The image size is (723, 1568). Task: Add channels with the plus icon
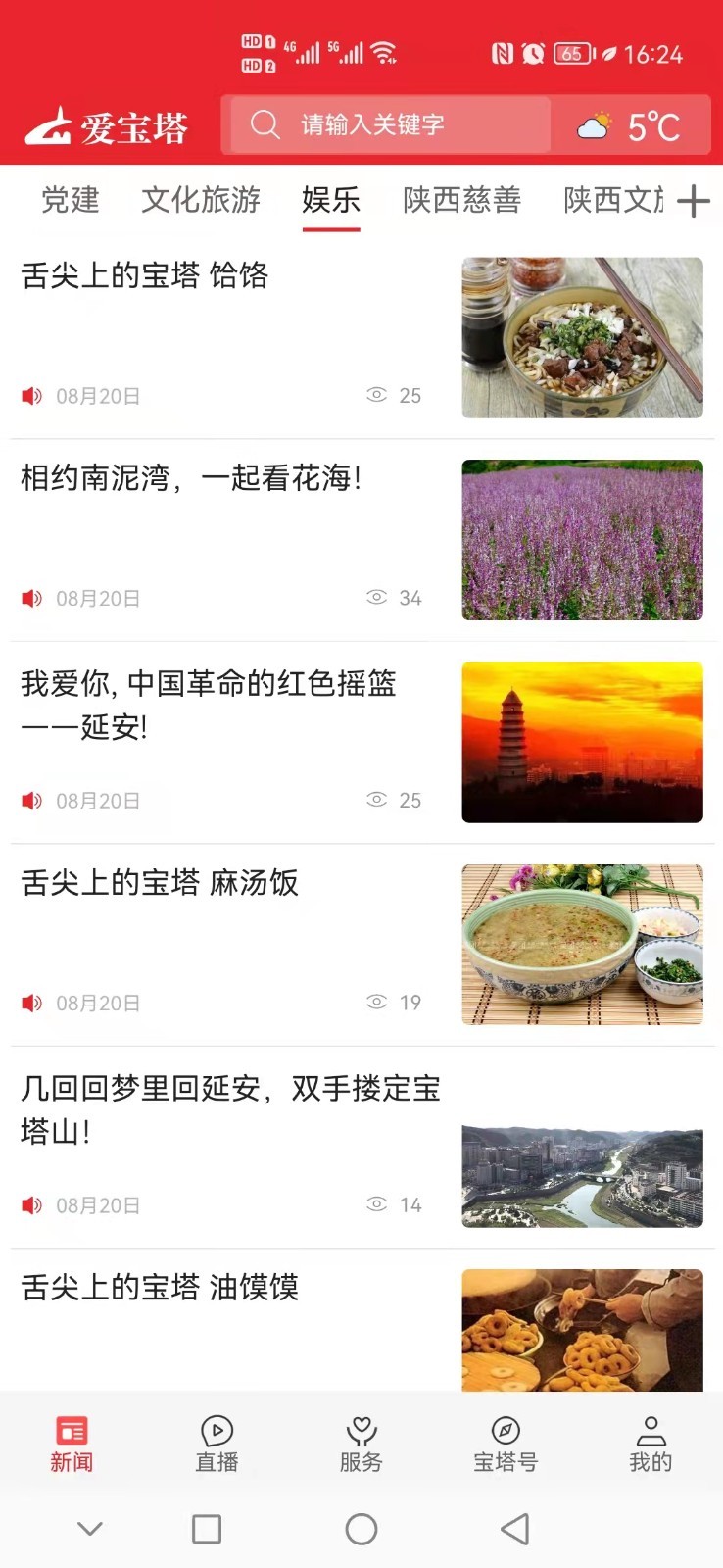[693, 201]
